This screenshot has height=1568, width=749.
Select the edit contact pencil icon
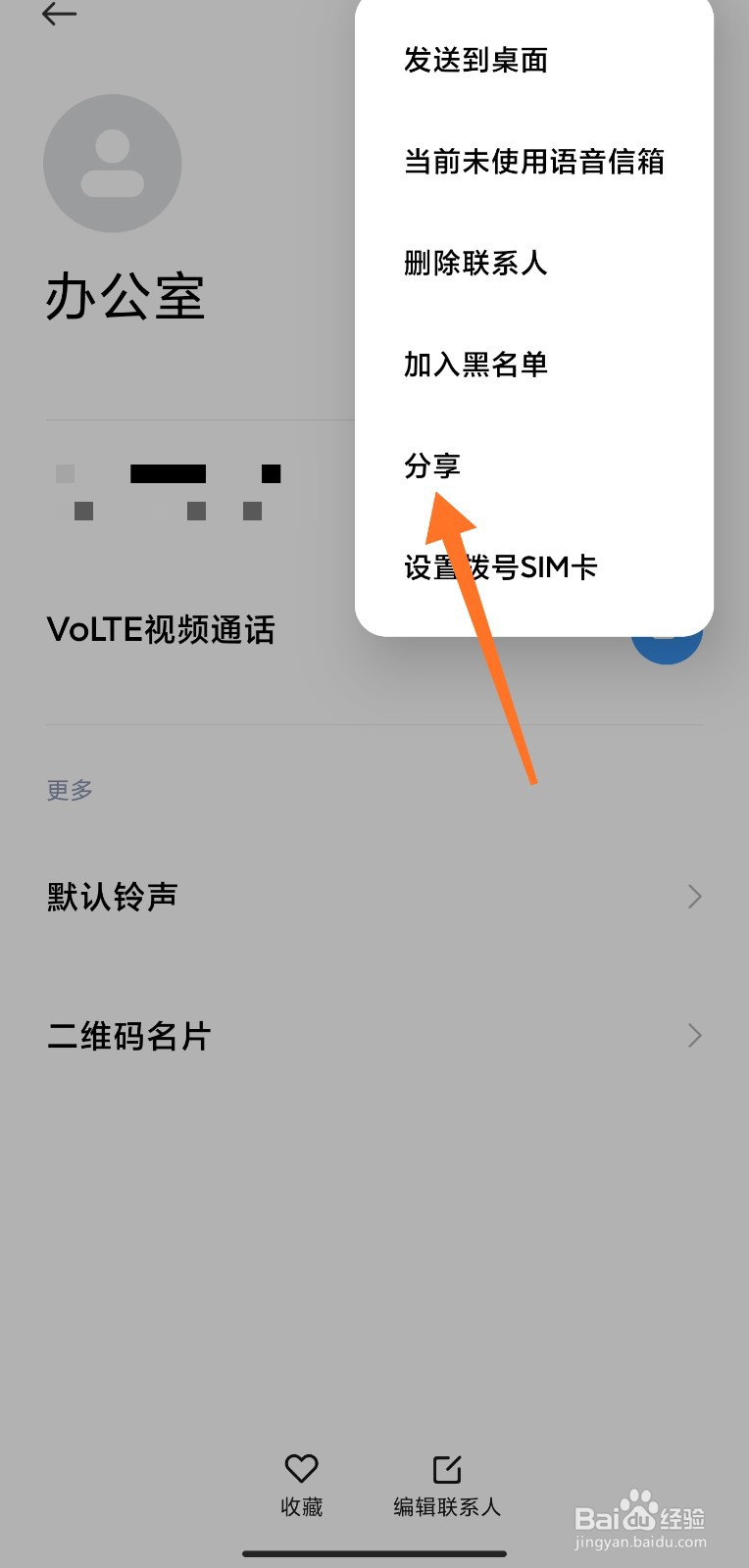point(446,1465)
